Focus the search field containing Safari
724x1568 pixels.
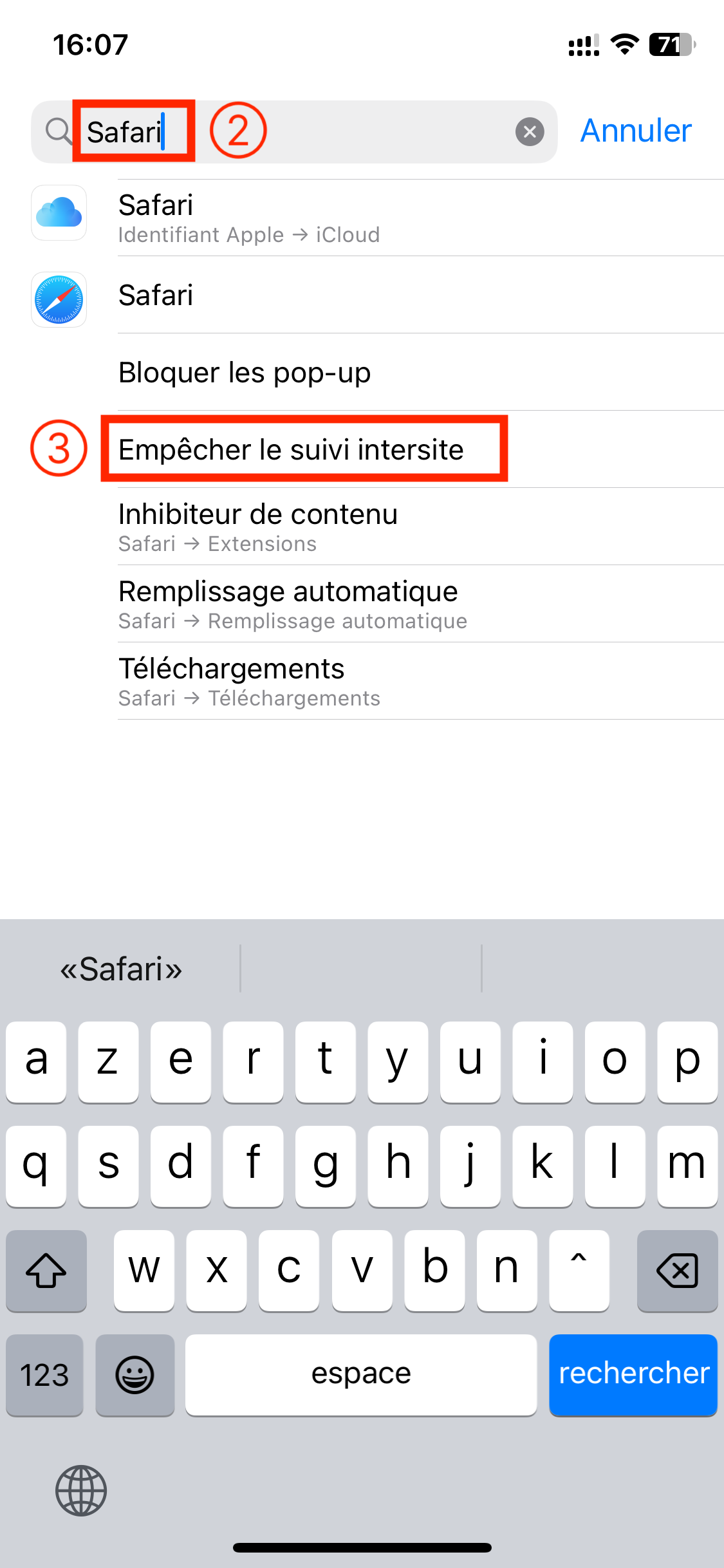pyautogui.click(x=294, y=132)
